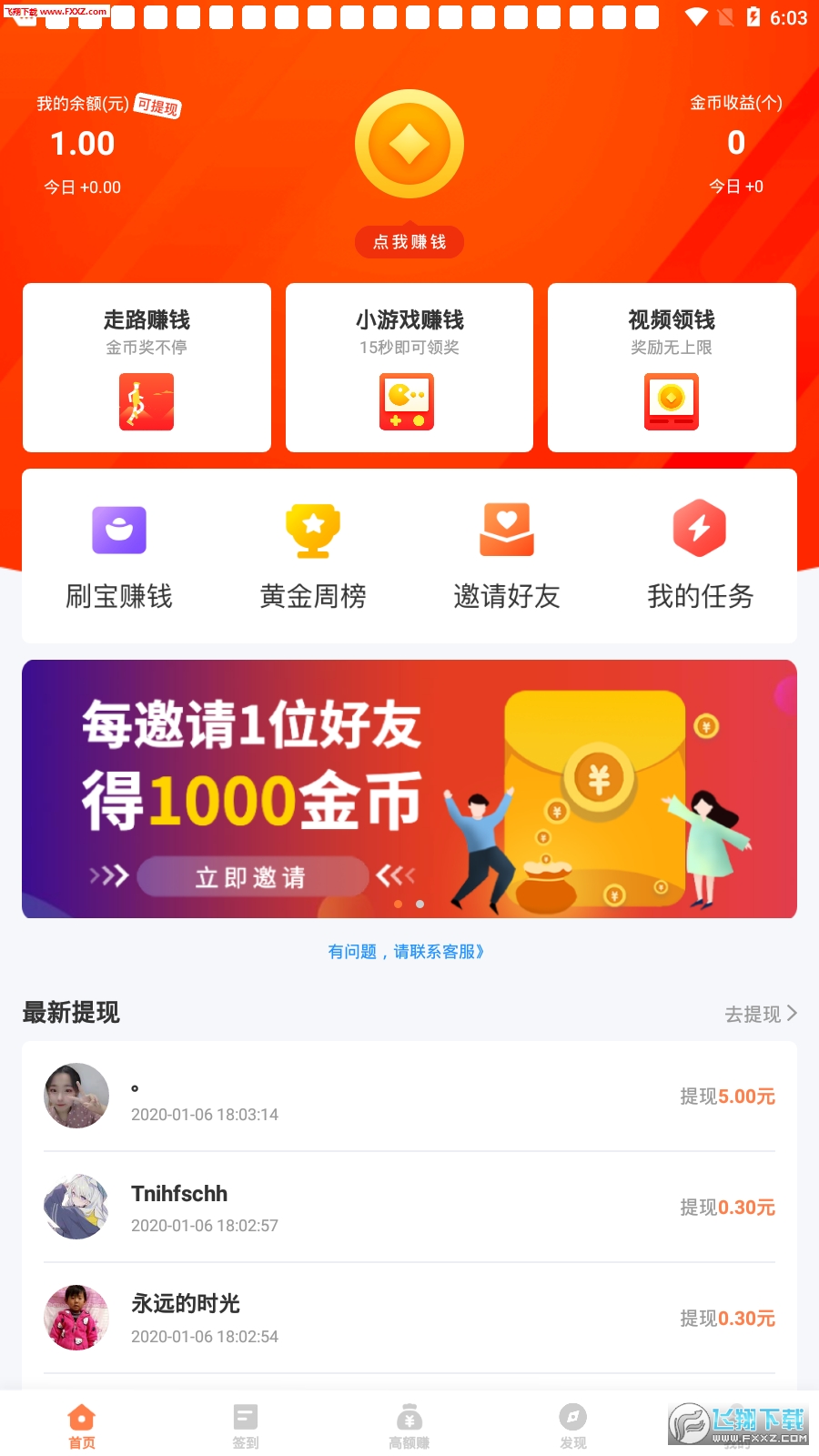Open the 视频领钱 card
Image resolution: width=819 pixels, height=1456 pixels.
tap(672, 368)
